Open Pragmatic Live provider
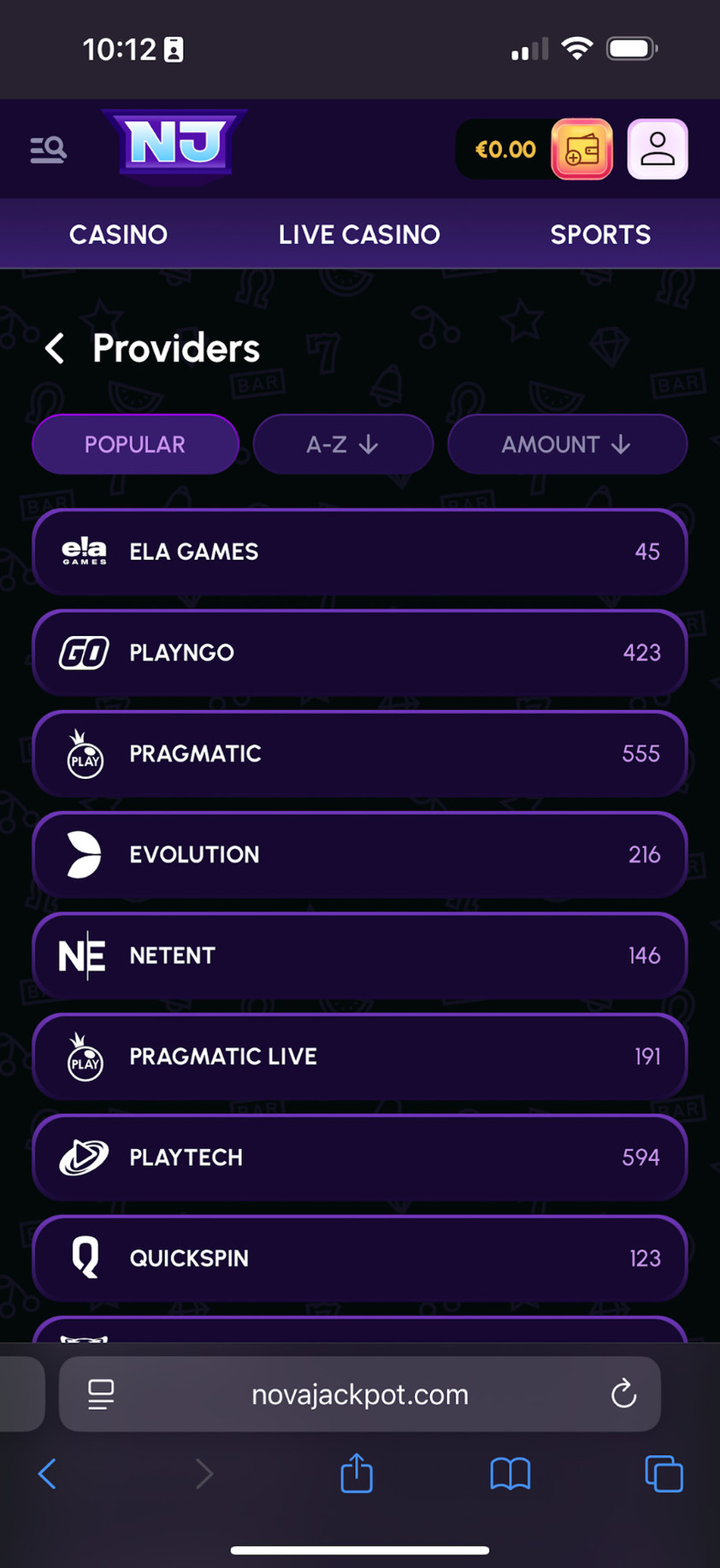The height and width of the screenshot is (1568, 720). pos(359,1056)
